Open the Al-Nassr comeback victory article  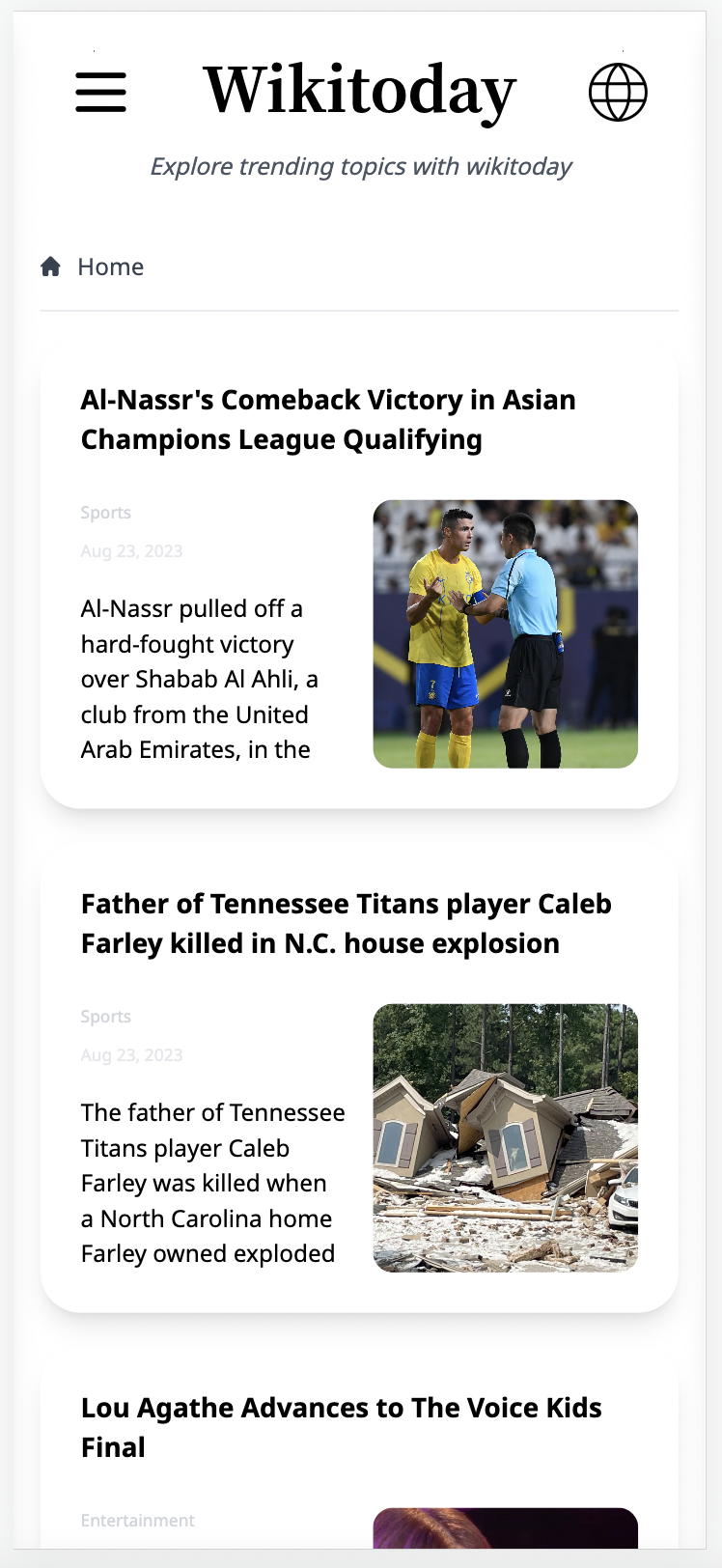click(328, 419)
